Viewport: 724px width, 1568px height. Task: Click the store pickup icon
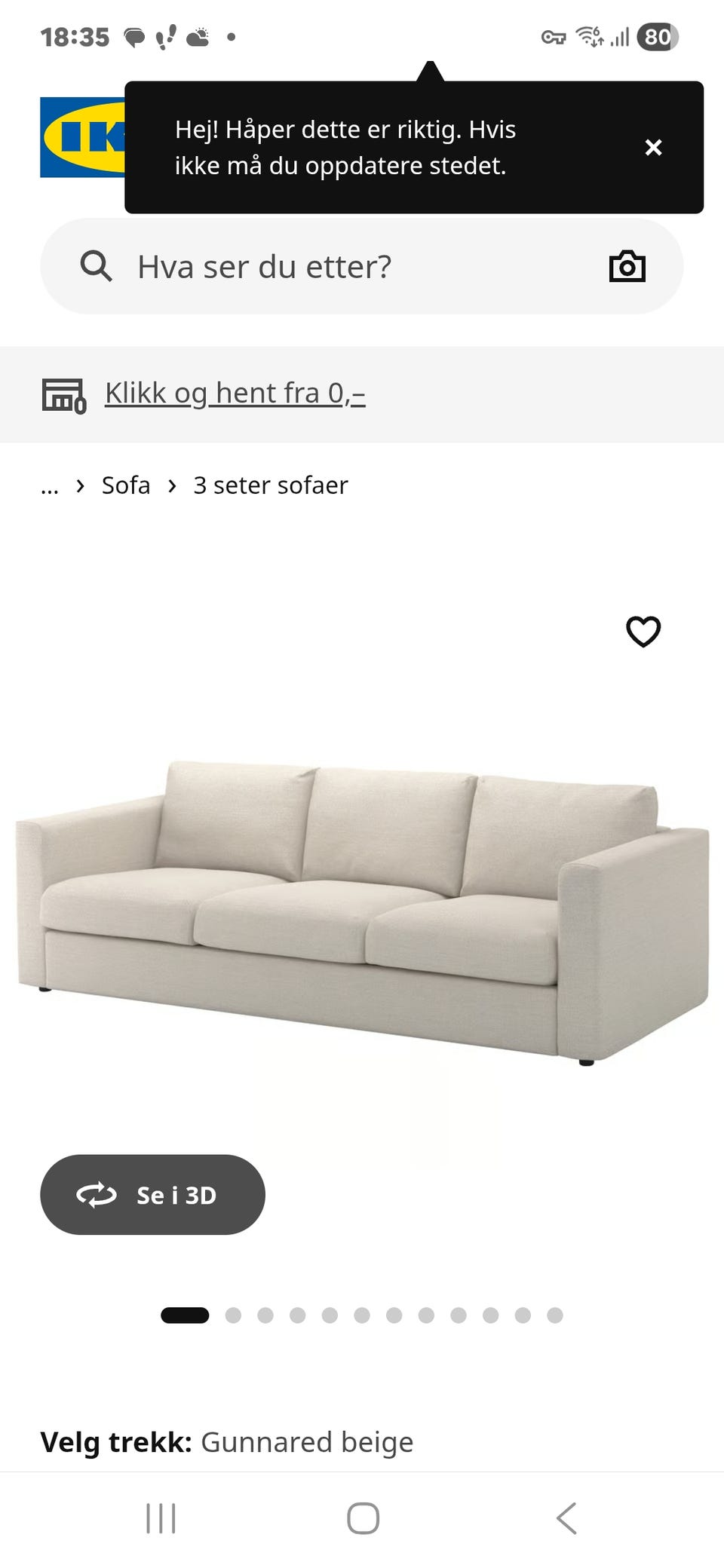[64, 394]
